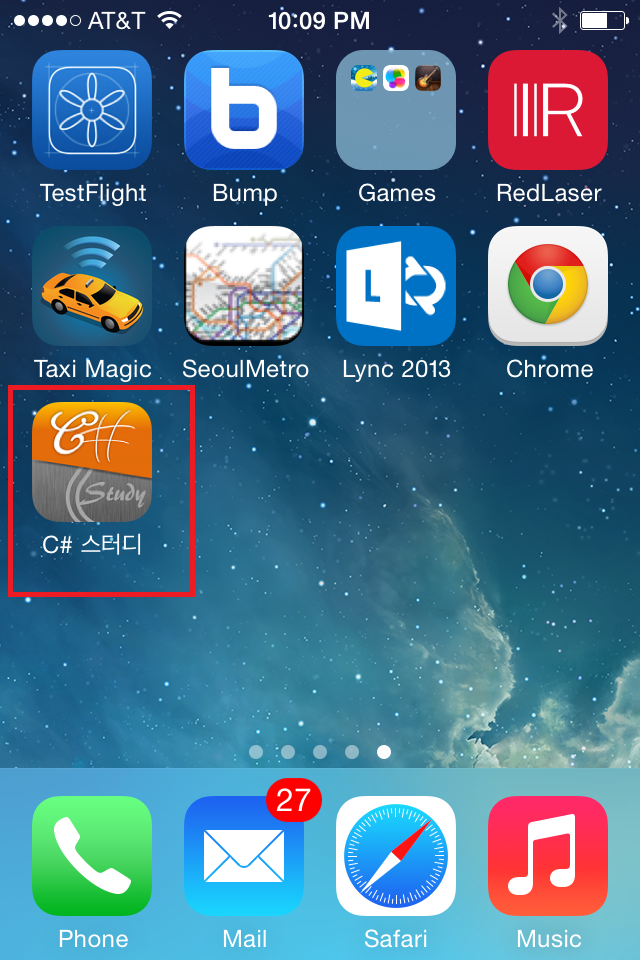Launch the SeoulMetro app
Image resolution: width=640 pixels, height=960 pixels.
(244, 286)
